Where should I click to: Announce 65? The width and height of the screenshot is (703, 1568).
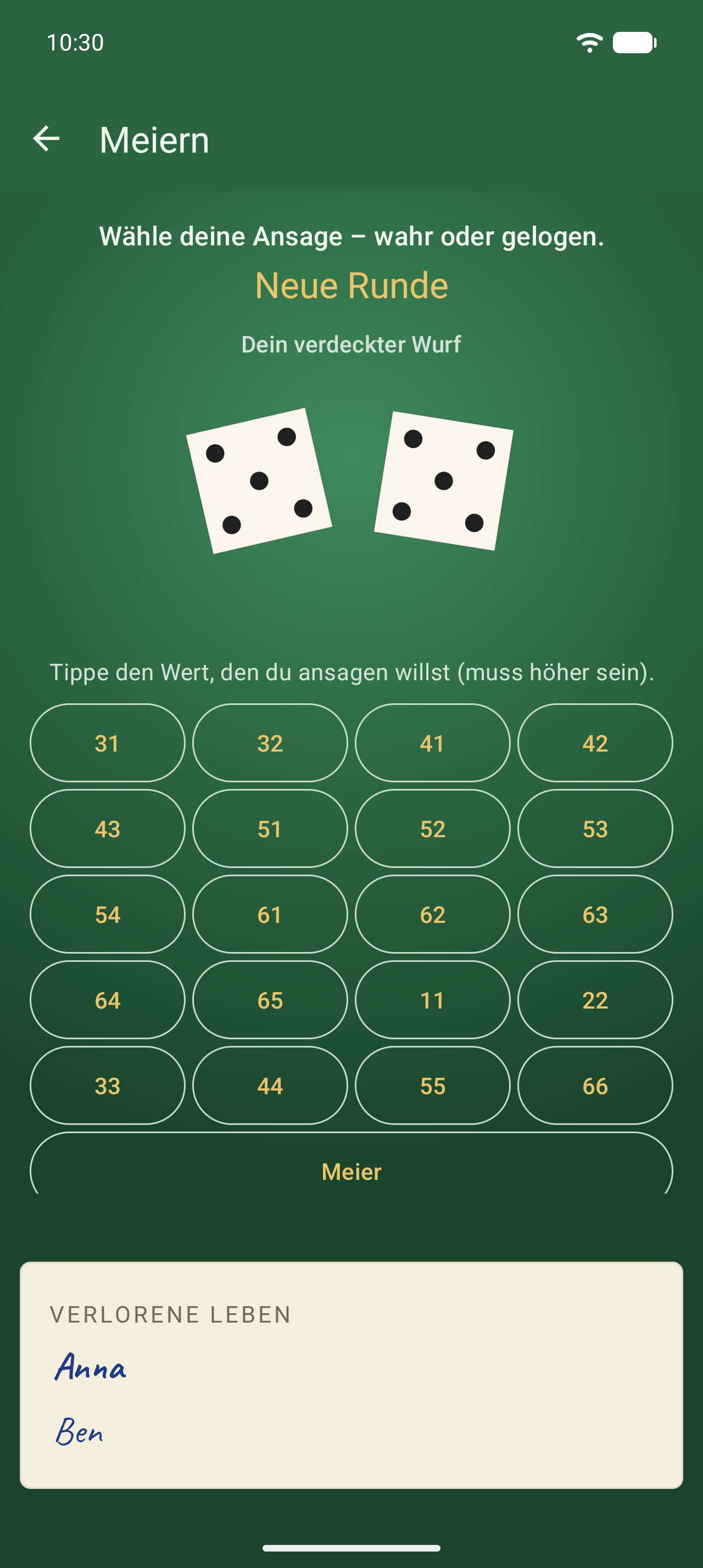tap(270, 1000)
